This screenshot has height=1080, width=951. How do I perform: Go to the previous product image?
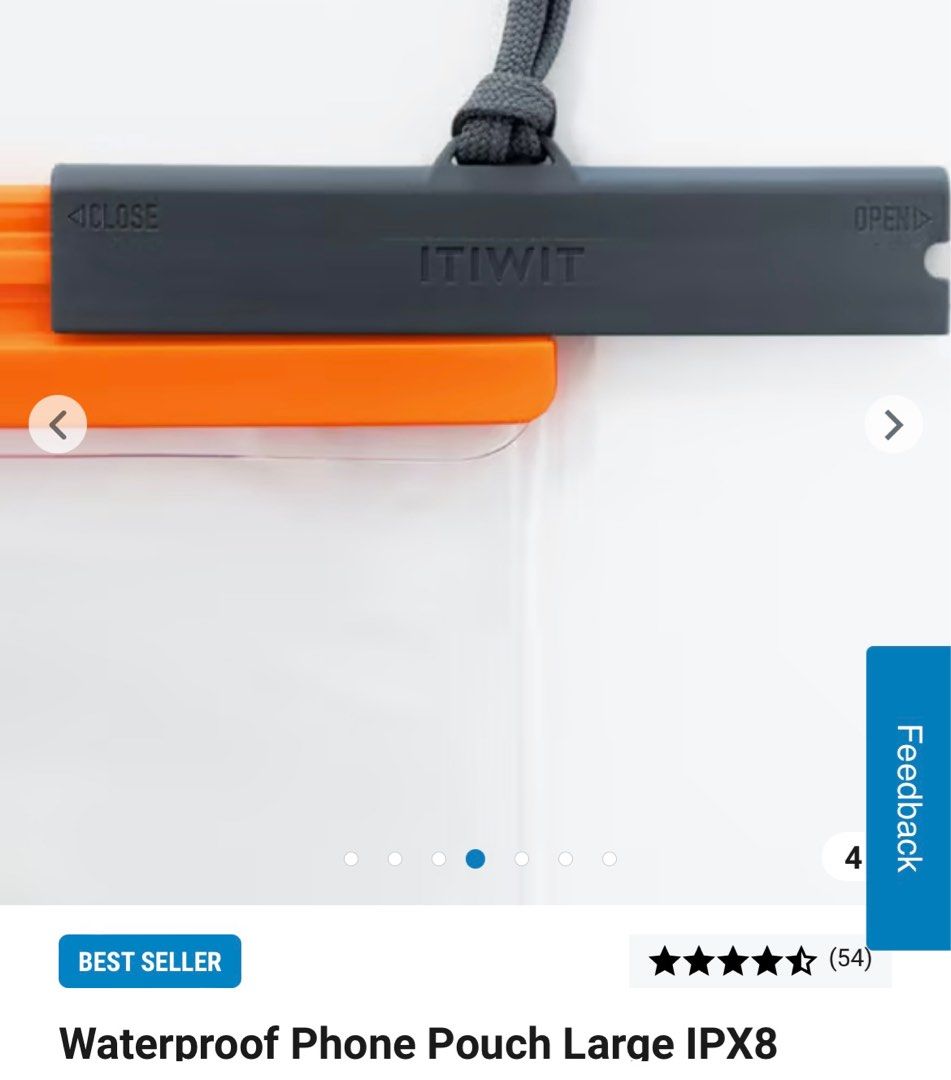pyautogui.click(x=58, y=425)
